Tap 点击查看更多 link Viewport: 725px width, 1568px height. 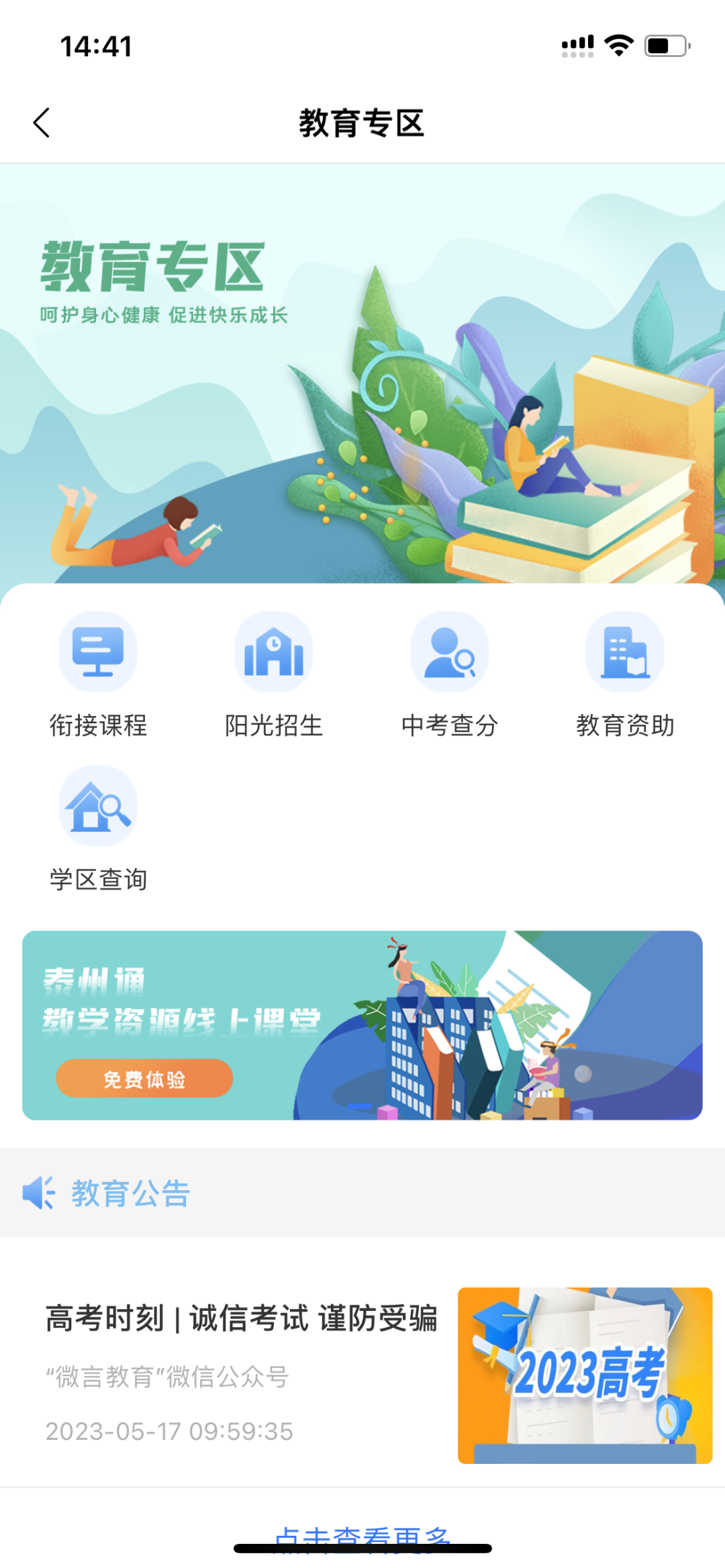pos(362,1538)
